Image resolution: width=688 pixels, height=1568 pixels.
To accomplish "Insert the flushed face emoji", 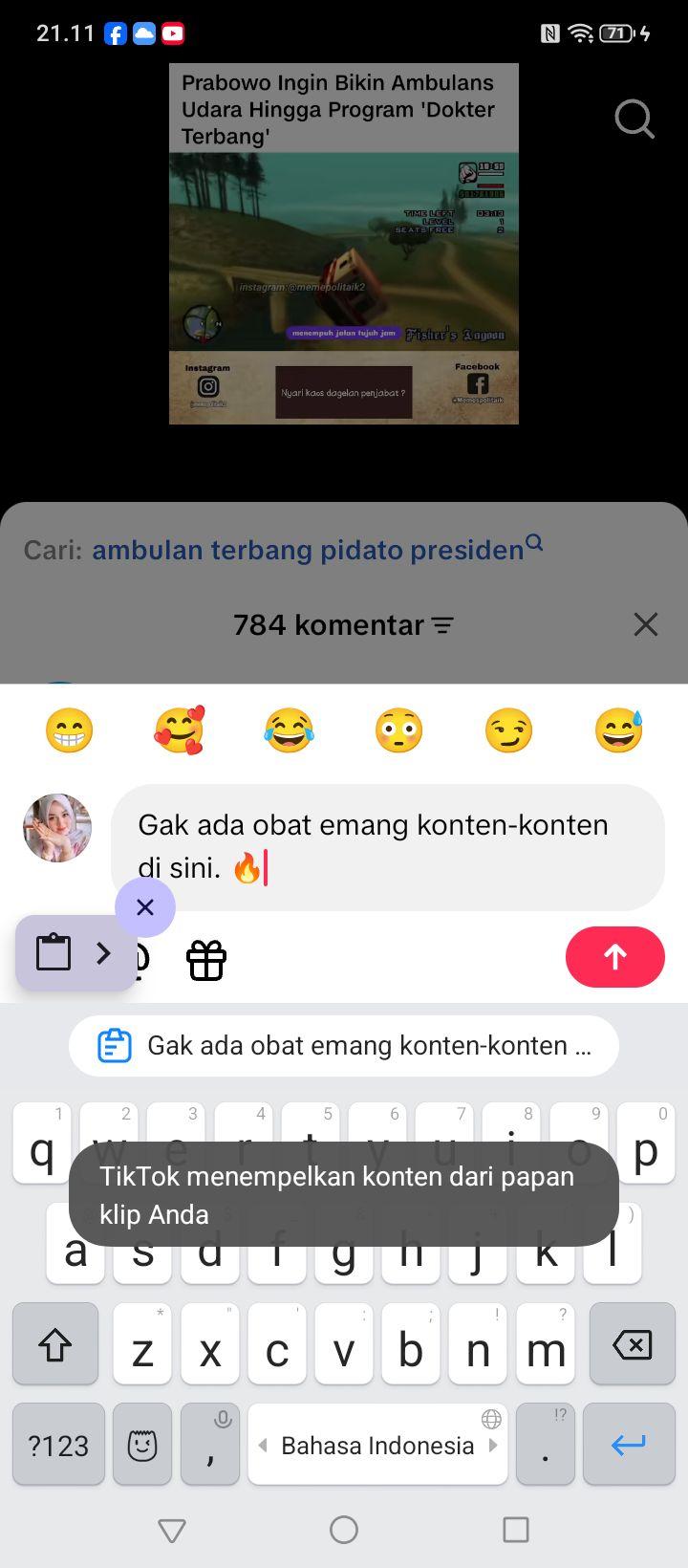I will point(398,730).
